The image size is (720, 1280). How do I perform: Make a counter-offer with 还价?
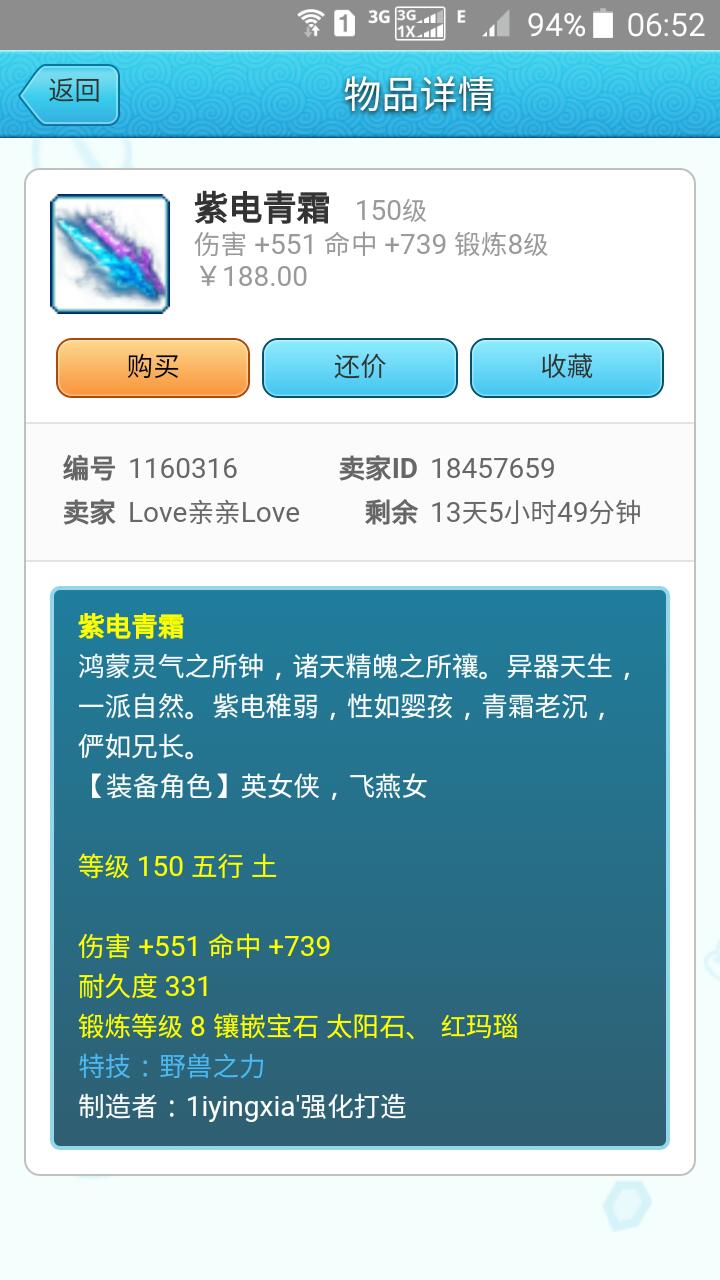359,367
